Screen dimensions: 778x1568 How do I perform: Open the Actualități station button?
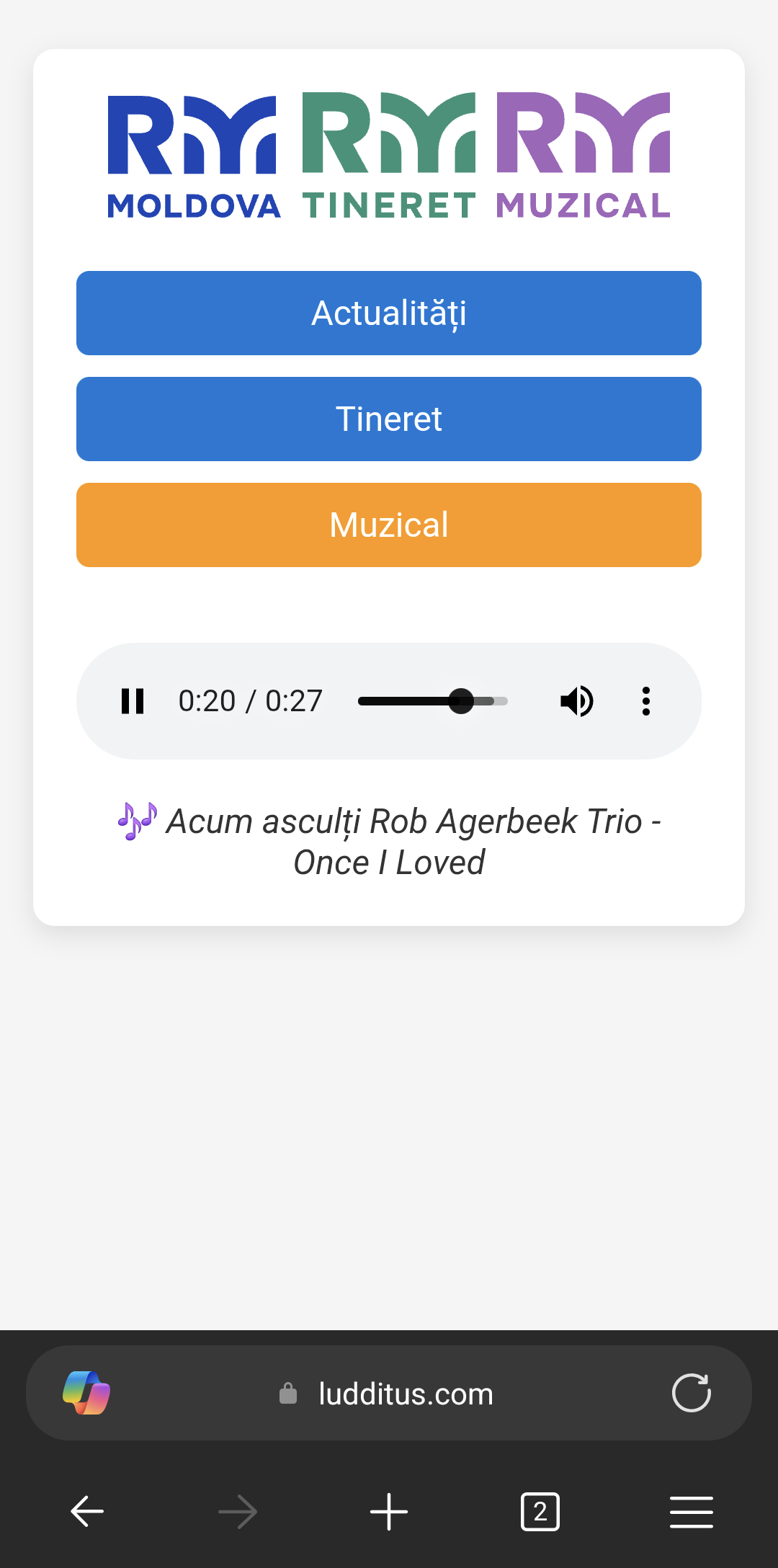tap(389, 313)
